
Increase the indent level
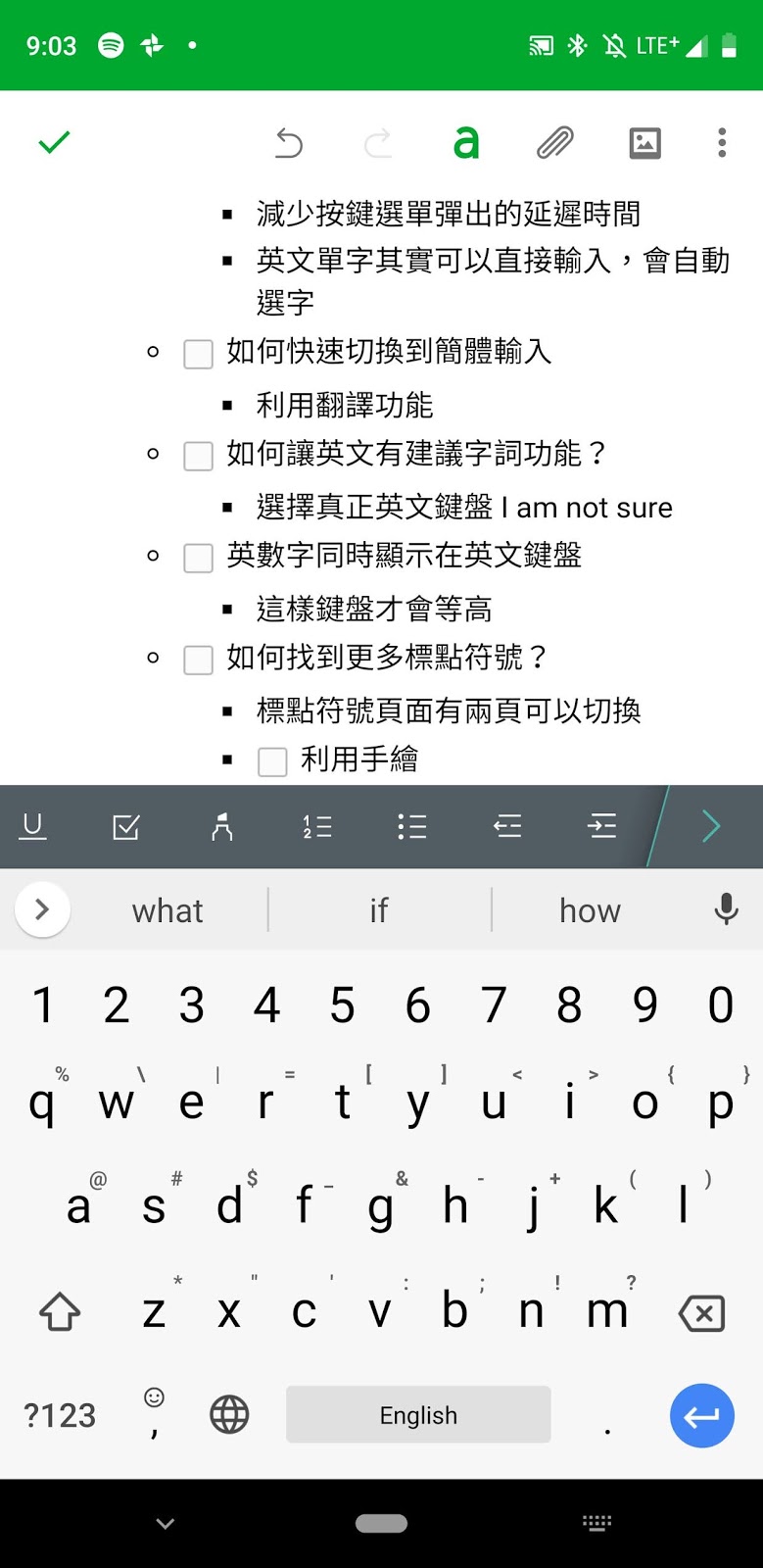[x=601, y=827]
